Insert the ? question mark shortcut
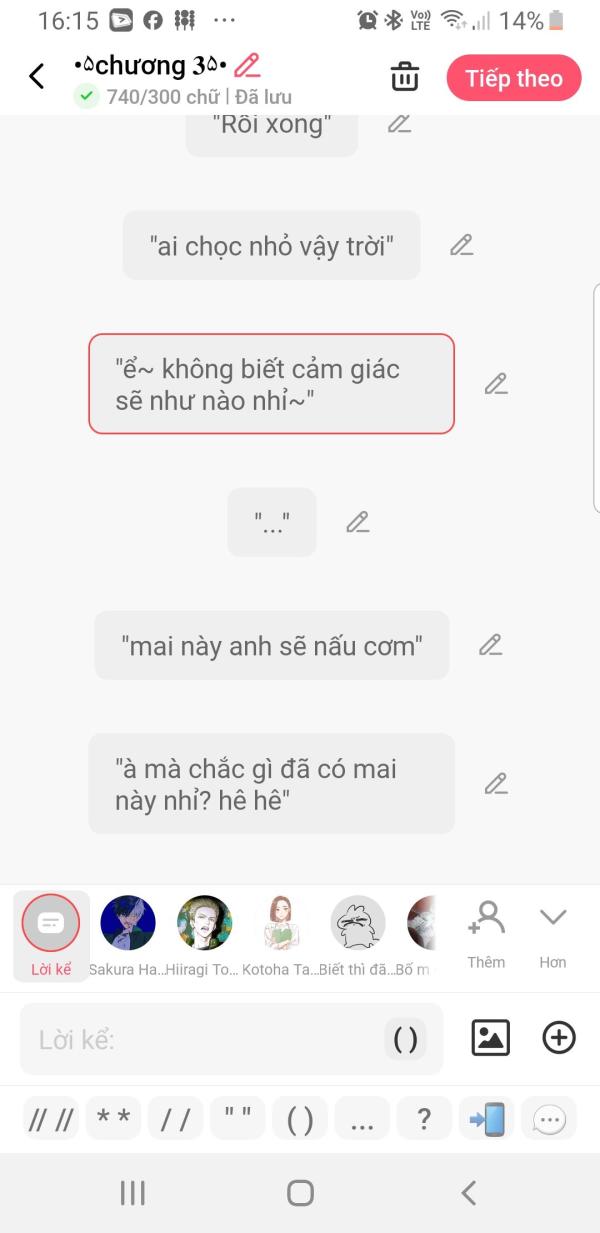This screenshot has height=1233, width=600. (424, 1118)
